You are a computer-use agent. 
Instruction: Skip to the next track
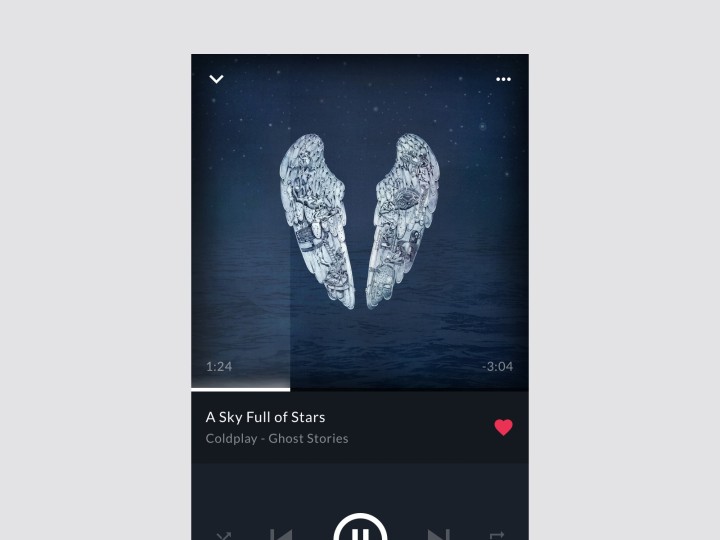pyautogui.click(x=438, y=535)
